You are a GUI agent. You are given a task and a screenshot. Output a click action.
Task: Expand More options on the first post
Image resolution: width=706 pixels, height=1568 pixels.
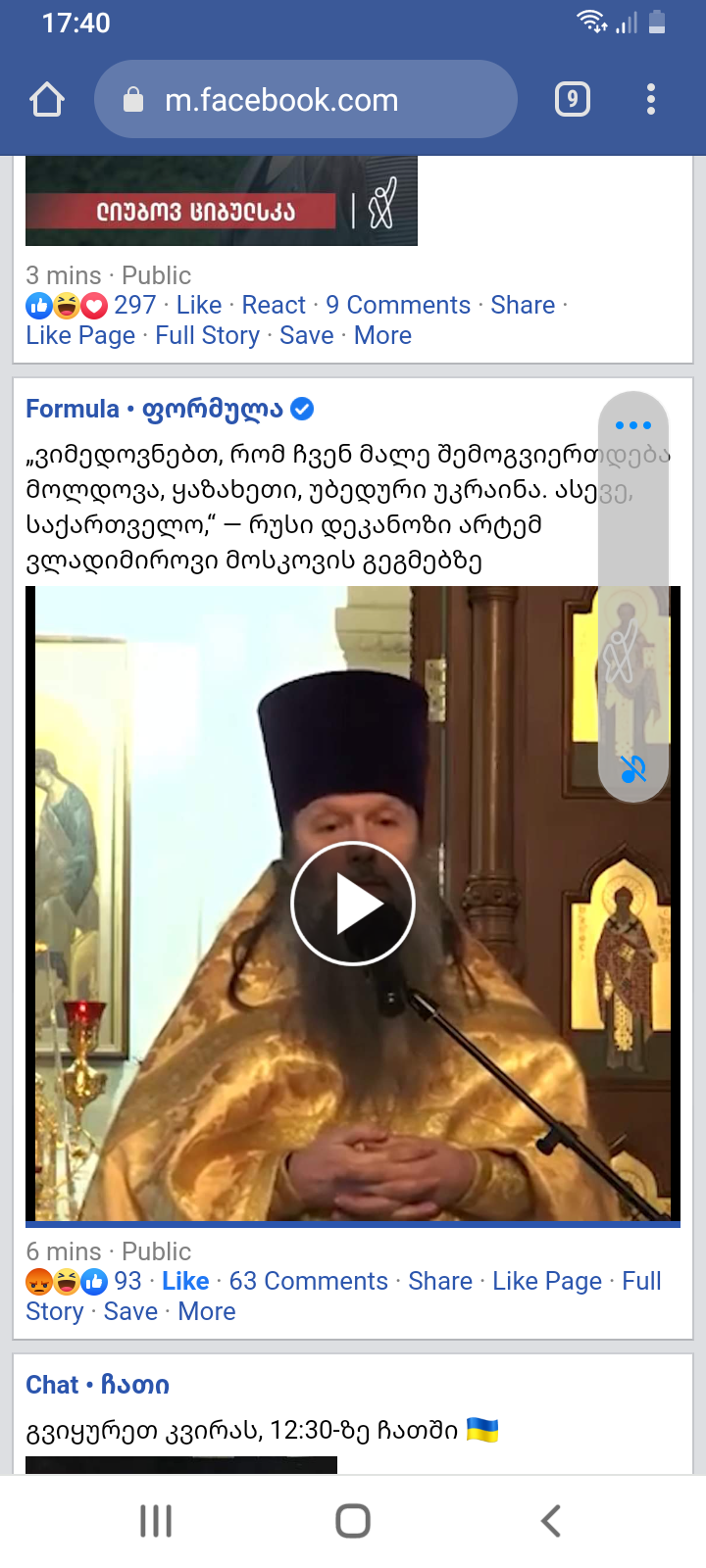point(381,335)
